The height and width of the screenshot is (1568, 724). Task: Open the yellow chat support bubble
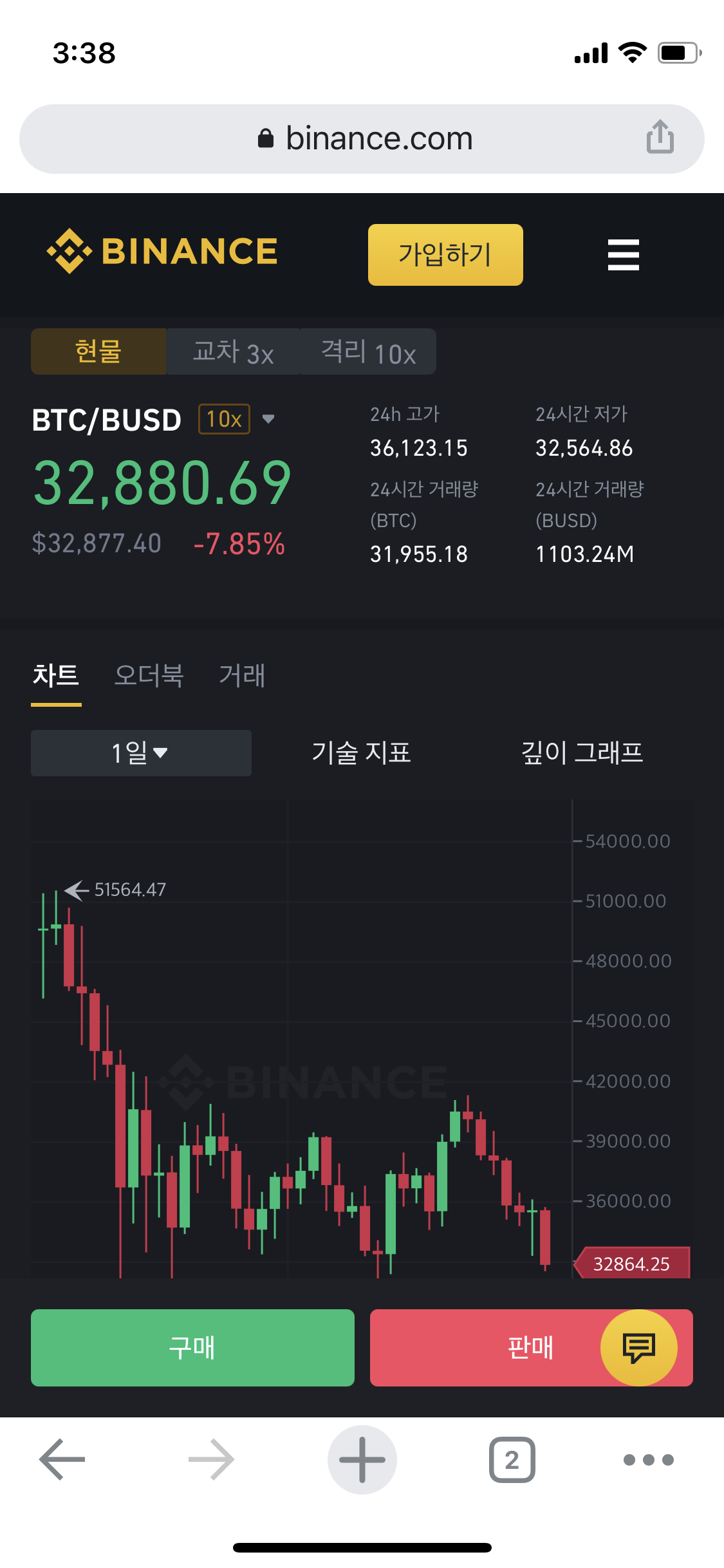tap(638, 1347)
